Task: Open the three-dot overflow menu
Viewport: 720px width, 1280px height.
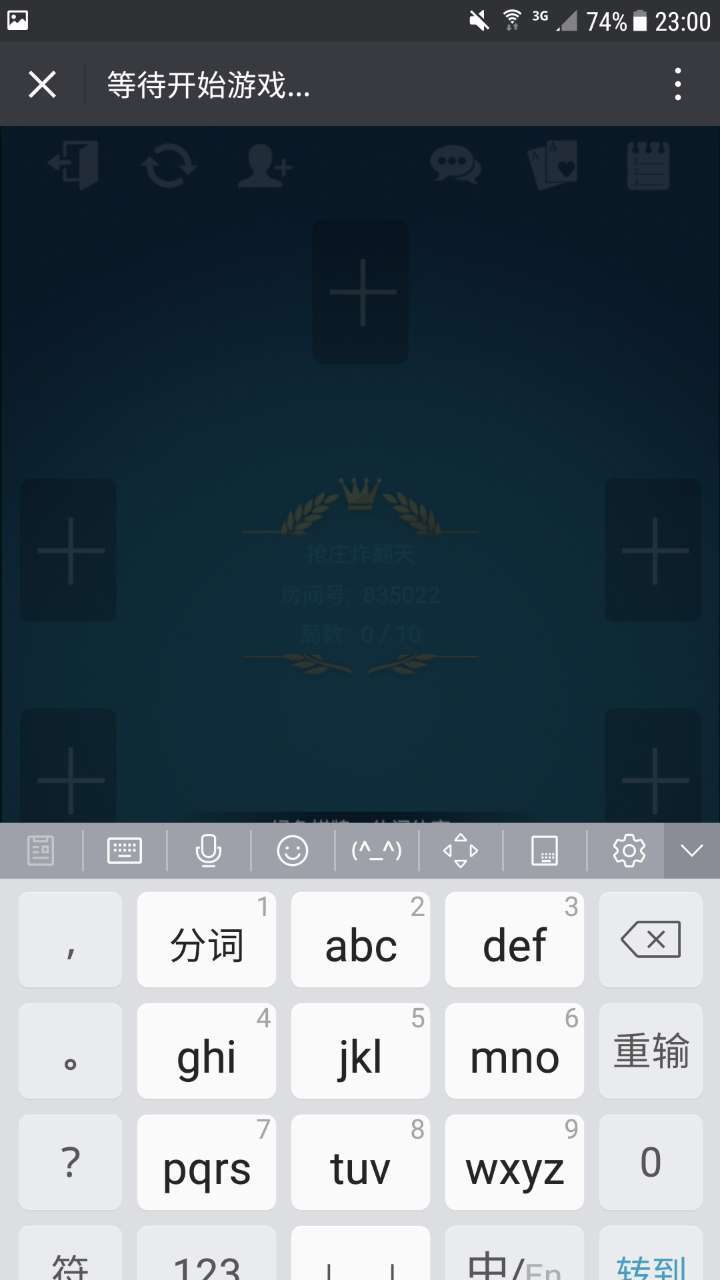Action: 678,85
